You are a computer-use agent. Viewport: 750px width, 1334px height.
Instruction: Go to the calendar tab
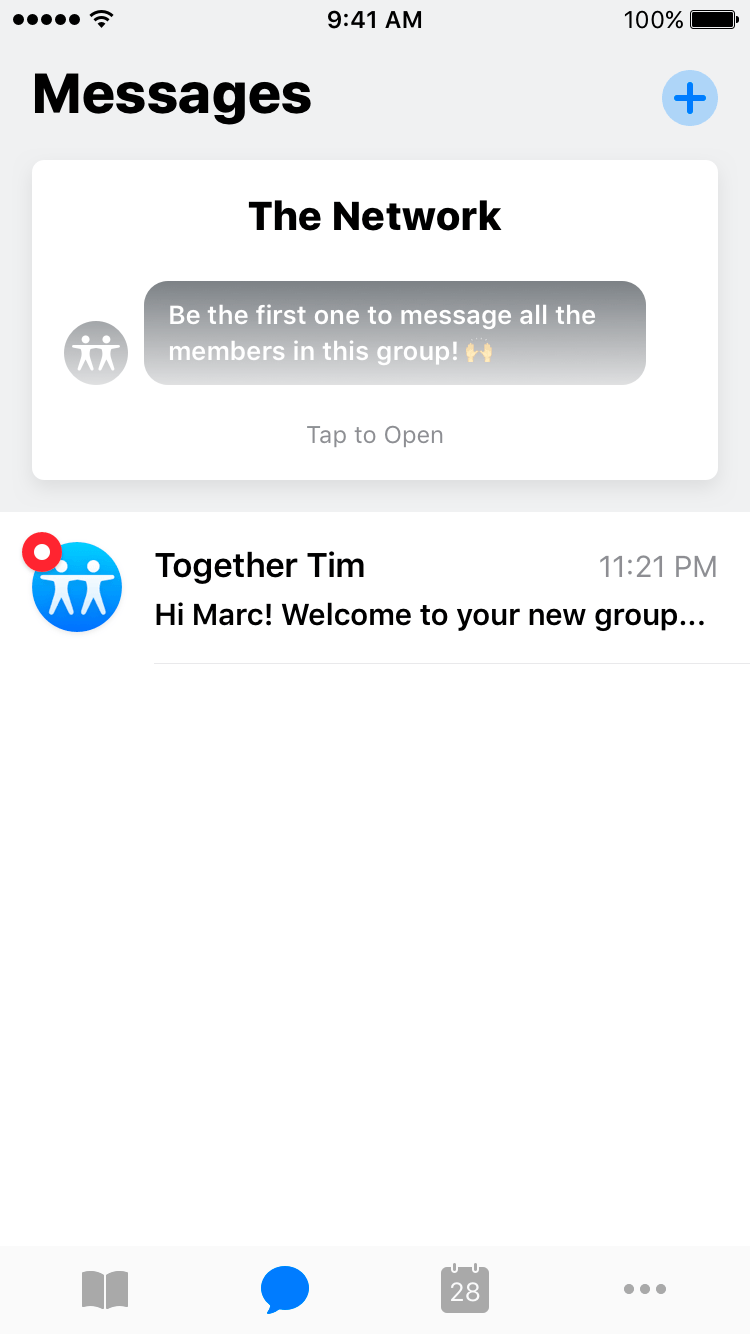pos(465,1289)
